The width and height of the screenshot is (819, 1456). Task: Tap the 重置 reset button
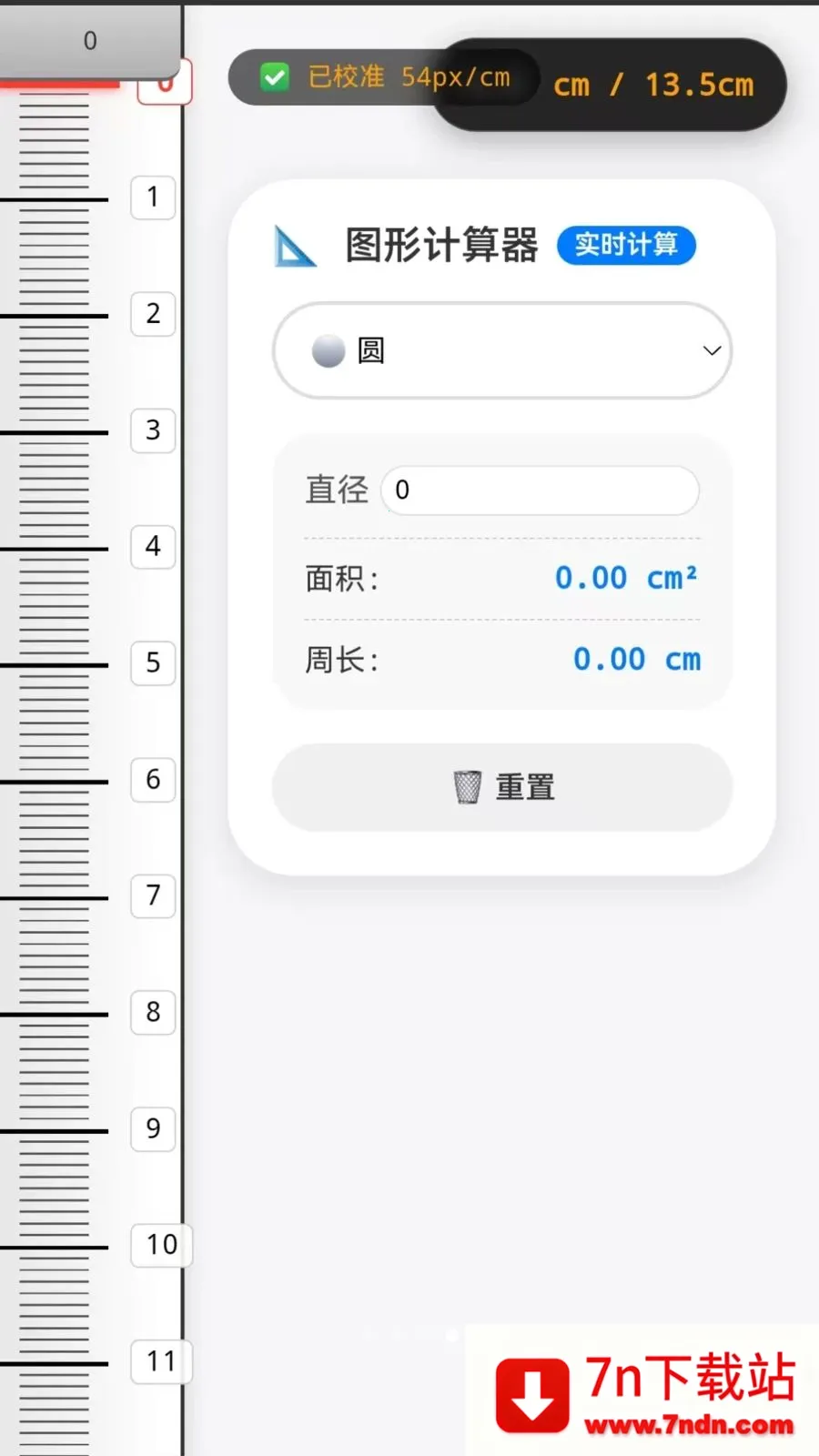point(502,787)
